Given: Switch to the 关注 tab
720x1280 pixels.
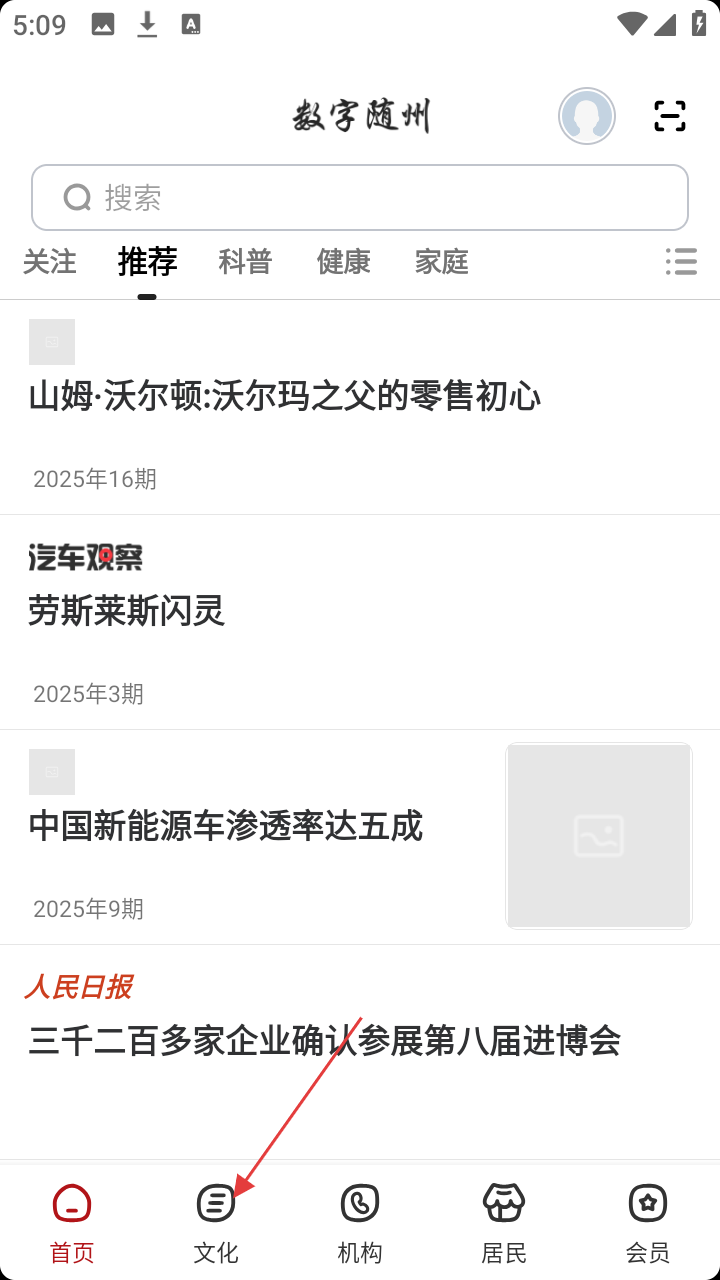Looking at the screenshot, I should click(x=49, y=262).
